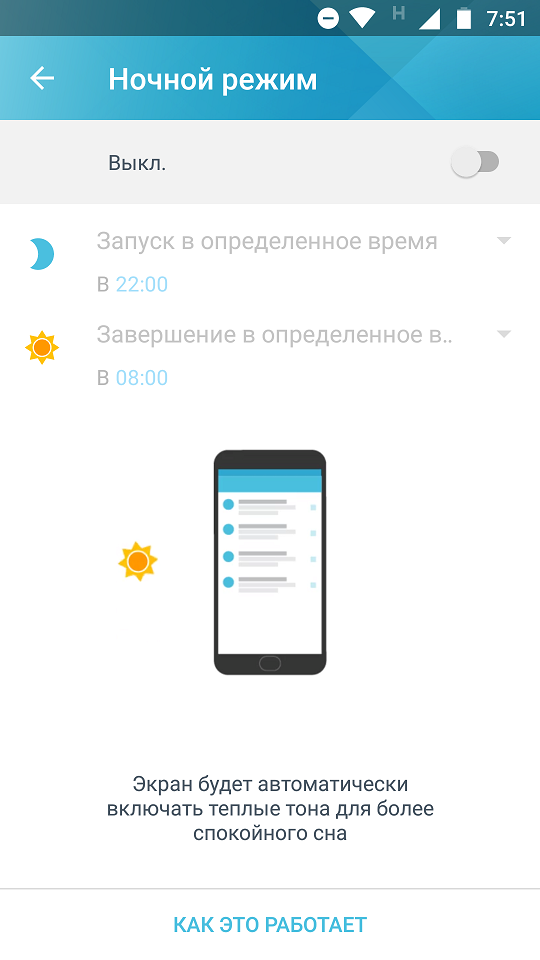The width and height of the screenshot is (540, 960).
Task: Expand the Запуск в определенное время dropdown
Action: point(303,241)
